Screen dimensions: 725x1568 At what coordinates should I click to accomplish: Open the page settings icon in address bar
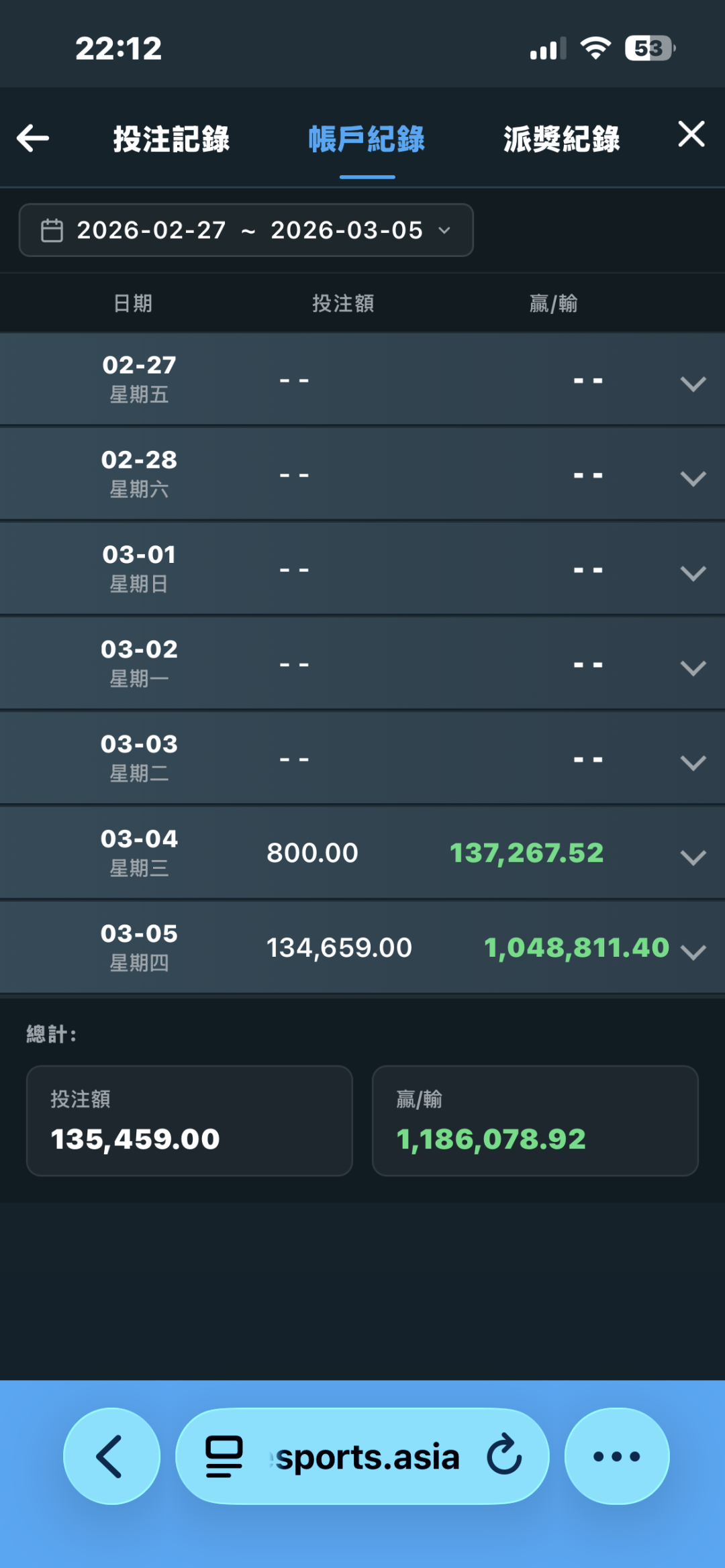[x=224, y=1456]
